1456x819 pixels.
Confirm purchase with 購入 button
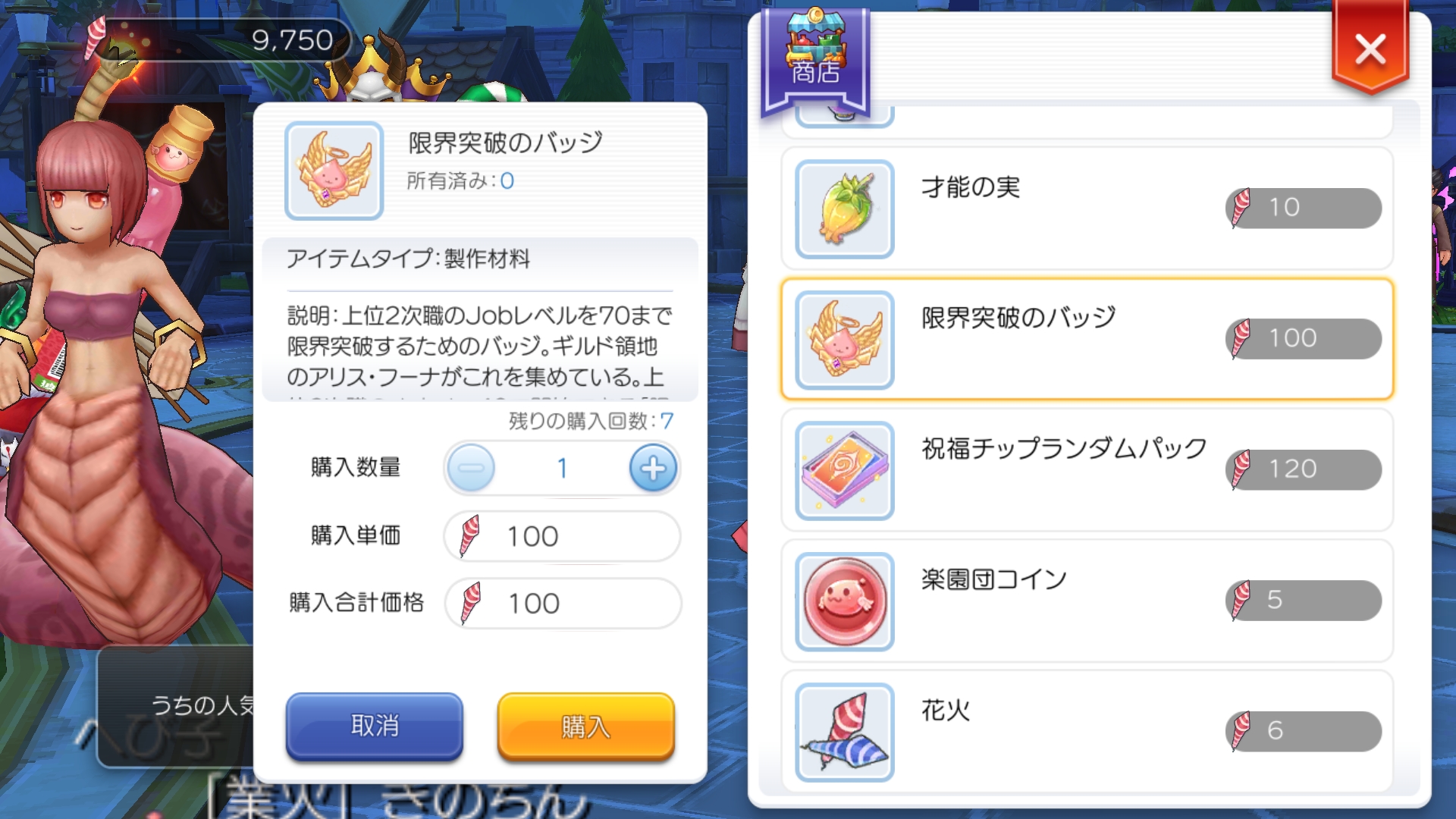click(585, 726)
